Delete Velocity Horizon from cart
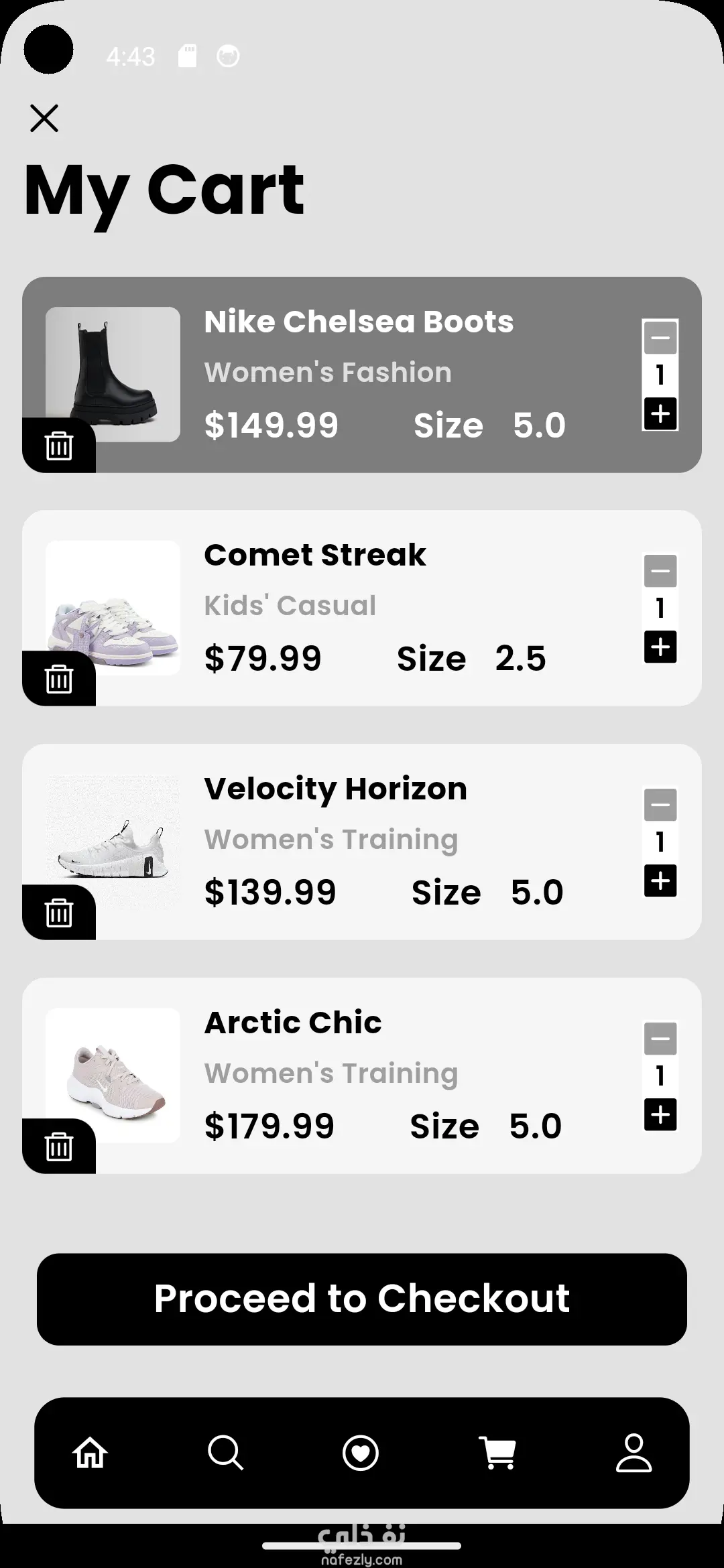This screenshot has height=1568, width=724. [x=59, y=913]
